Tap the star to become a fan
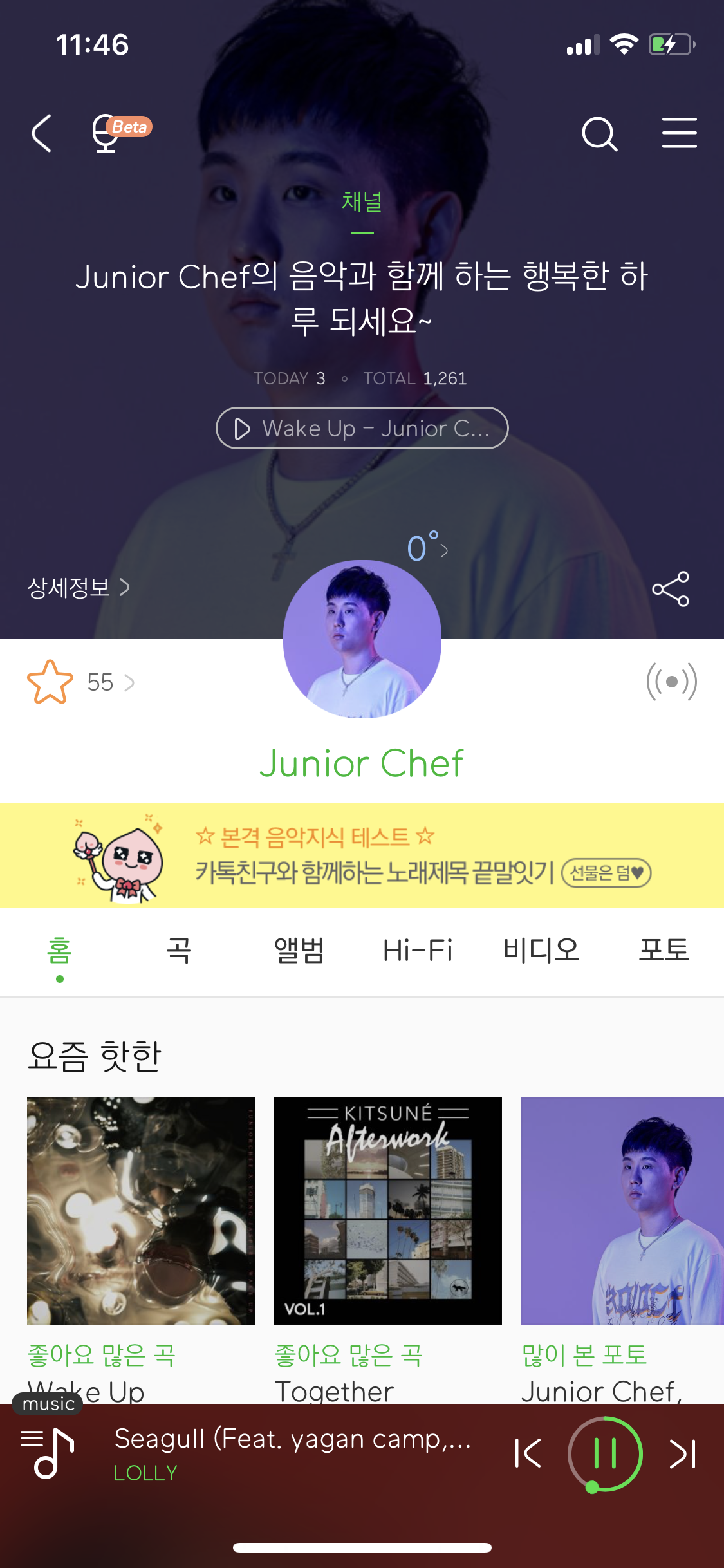Image resolution: width=724 pixels, height=1568 pixels. (50, 682)
